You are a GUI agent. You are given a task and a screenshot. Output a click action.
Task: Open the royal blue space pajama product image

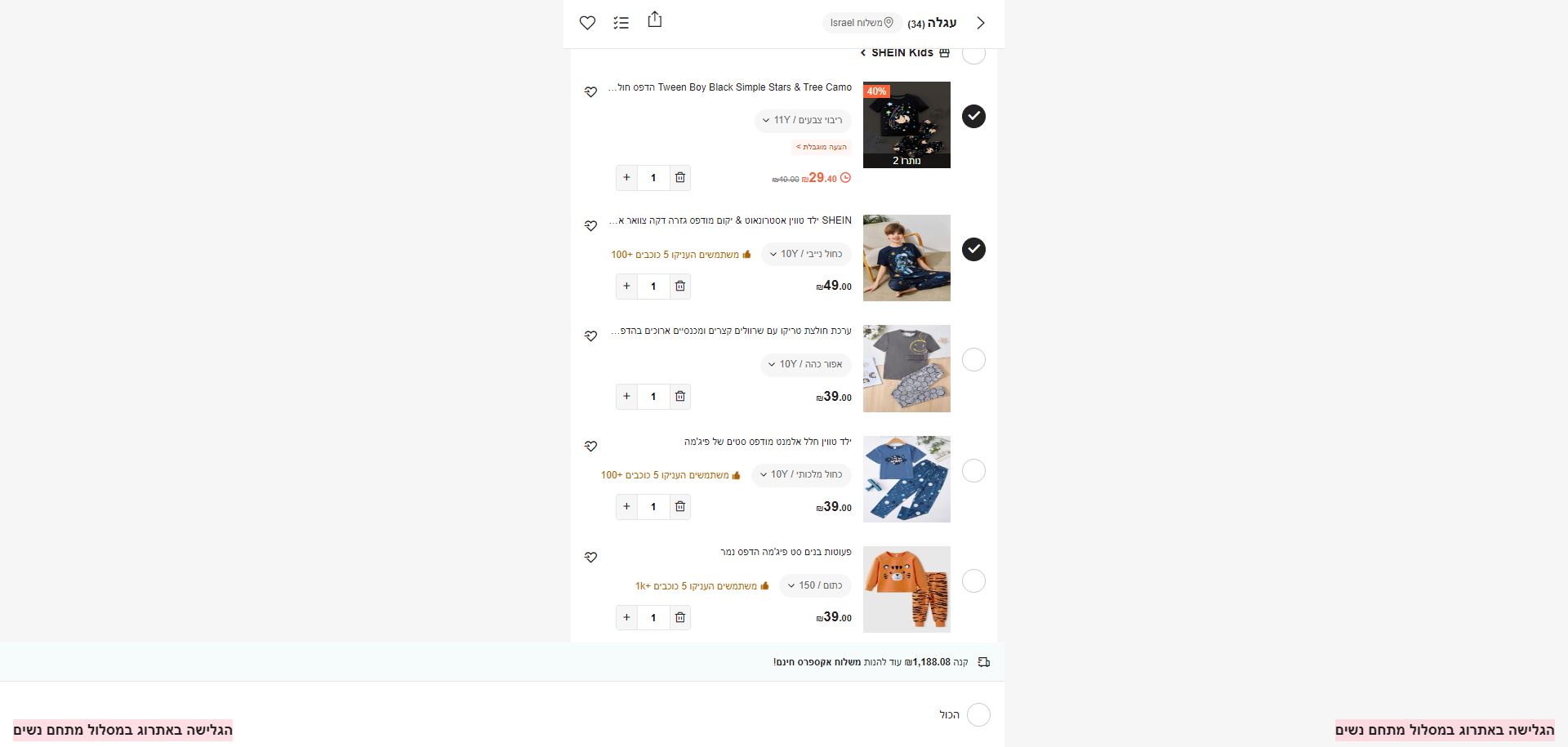(906, 479)
